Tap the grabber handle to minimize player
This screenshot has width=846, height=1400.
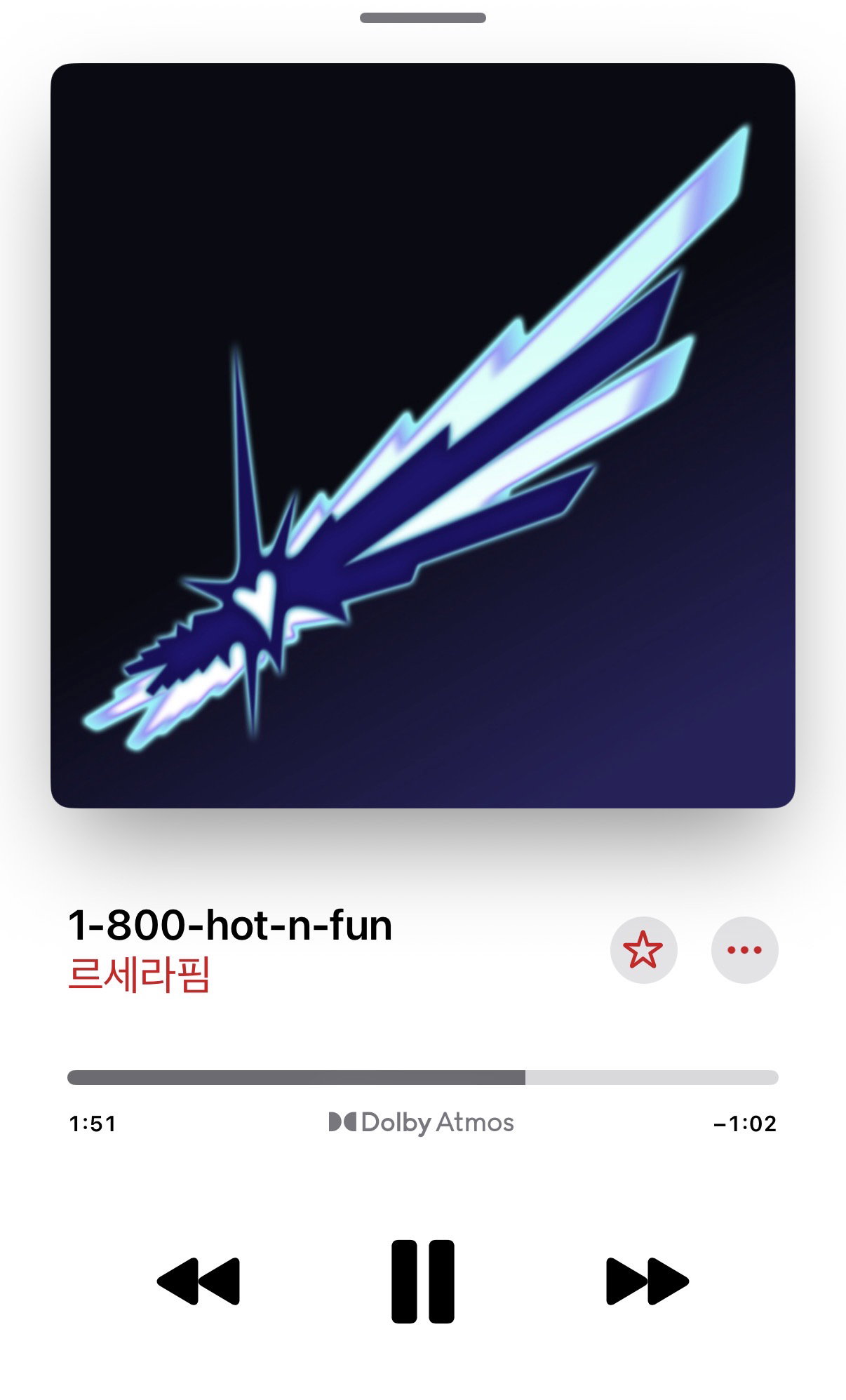point(423,18)
